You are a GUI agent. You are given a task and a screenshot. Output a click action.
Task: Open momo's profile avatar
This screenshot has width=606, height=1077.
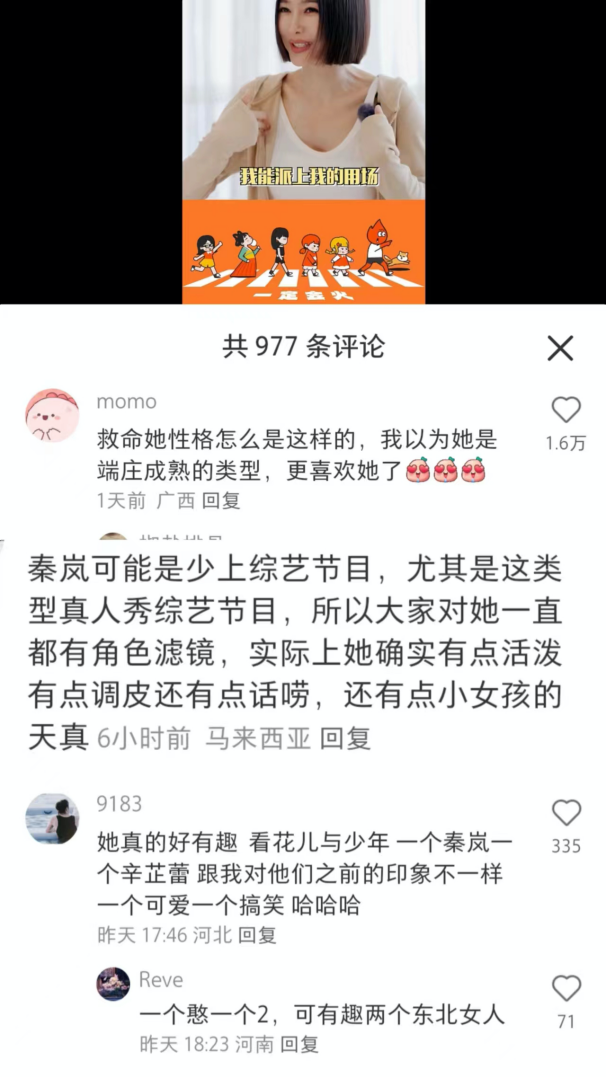(x=52, y=416)
